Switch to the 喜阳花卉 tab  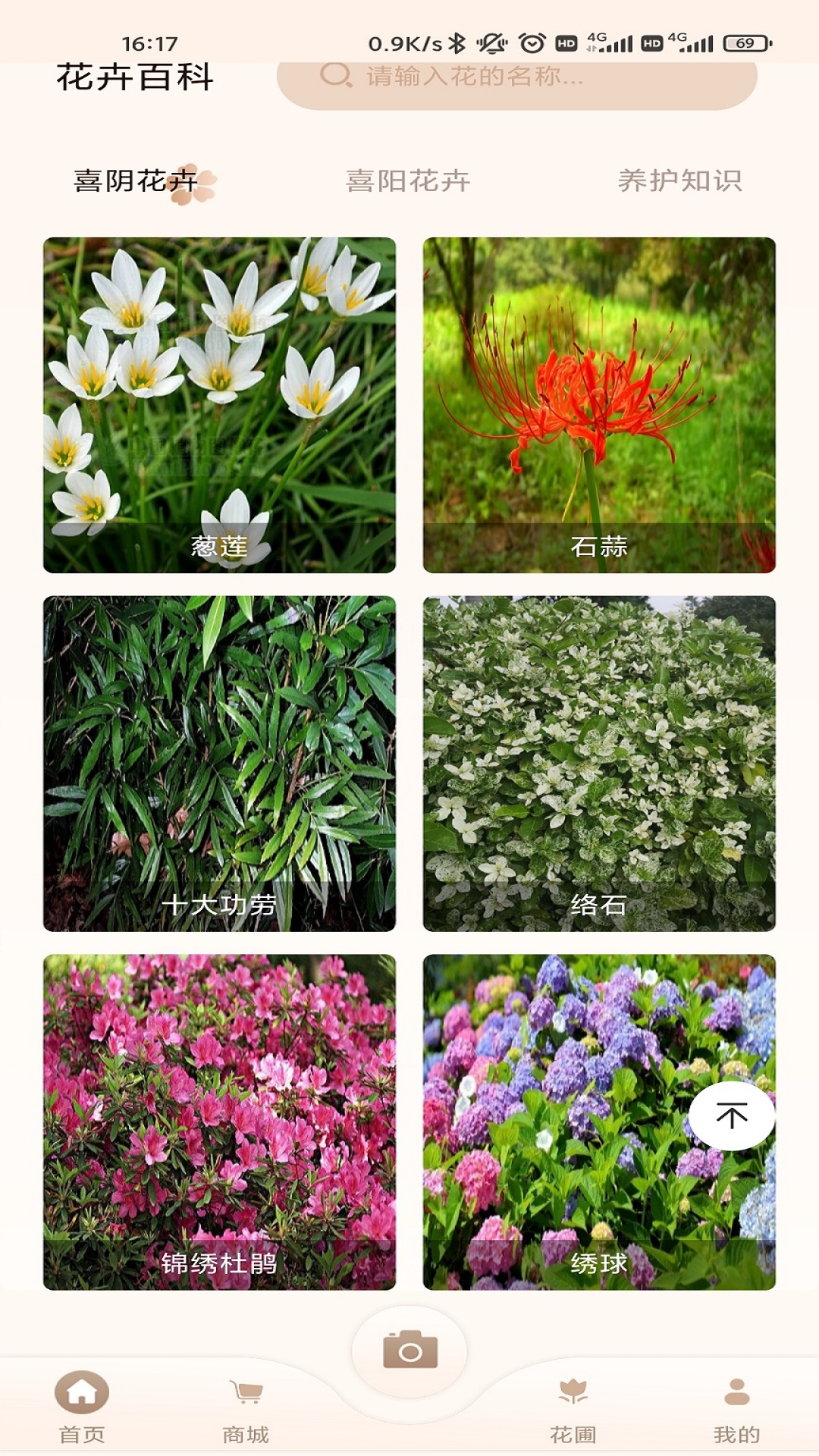click(408, 180)
